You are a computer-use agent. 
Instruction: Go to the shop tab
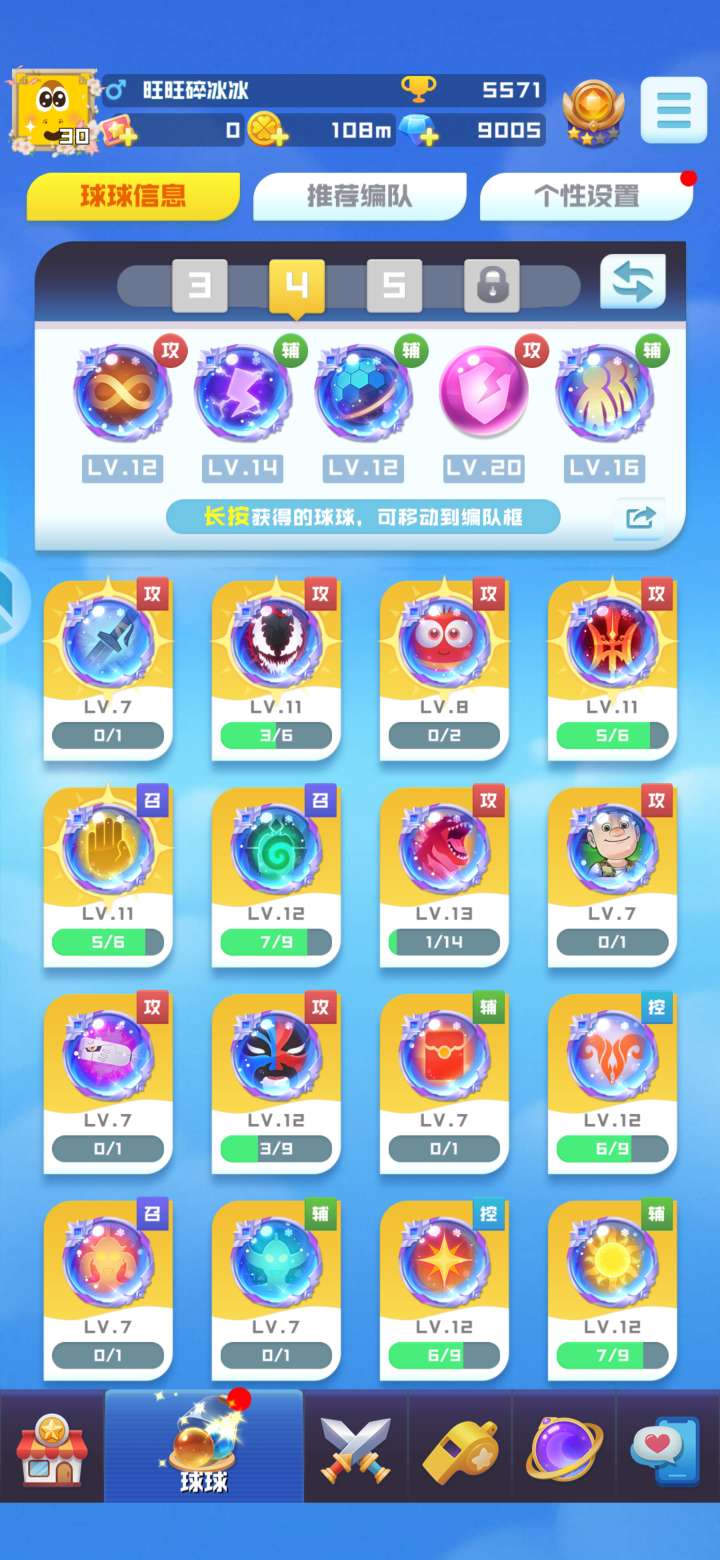click(51, 1448)
